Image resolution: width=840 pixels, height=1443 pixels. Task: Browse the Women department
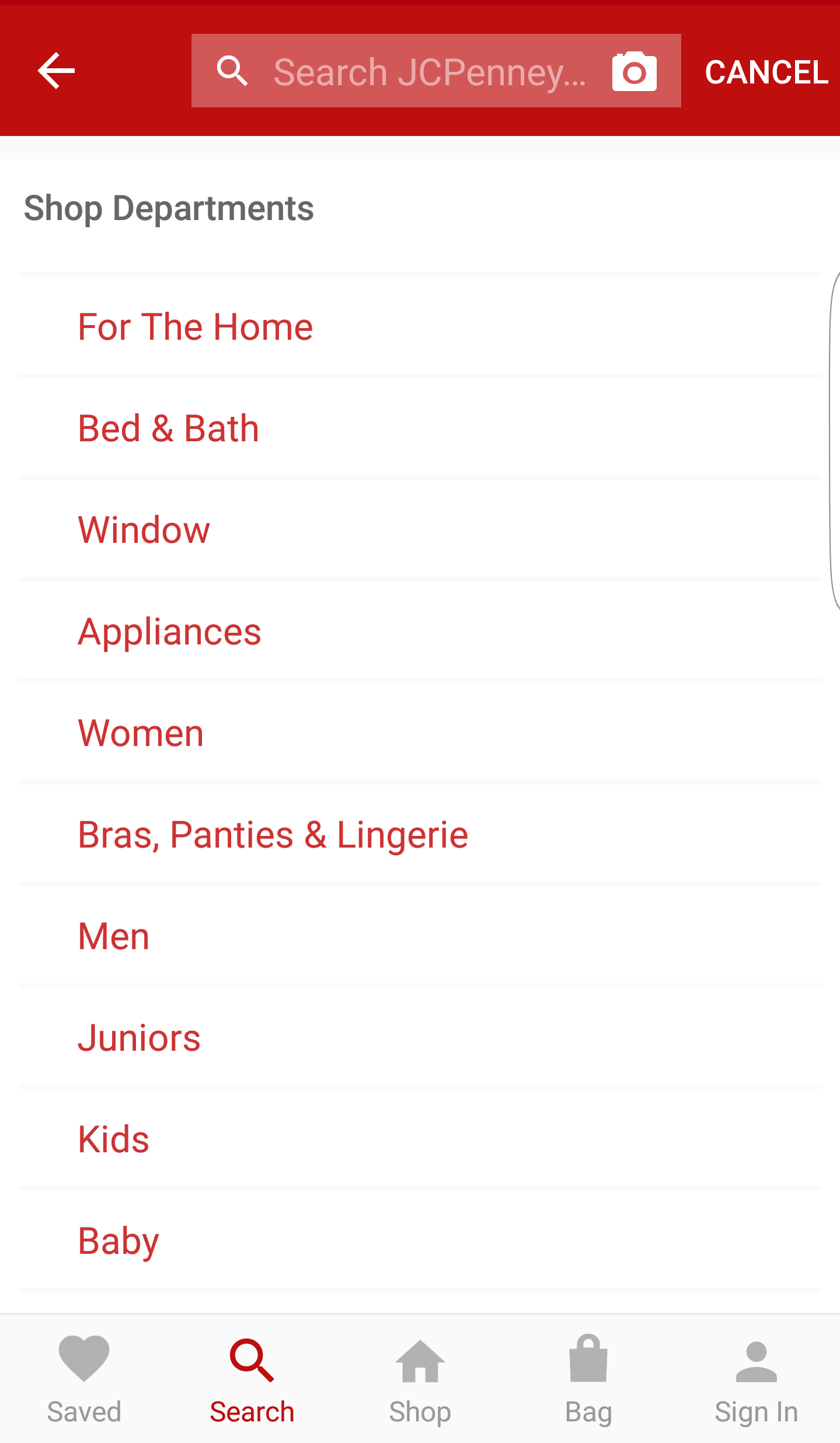[141, 733]
